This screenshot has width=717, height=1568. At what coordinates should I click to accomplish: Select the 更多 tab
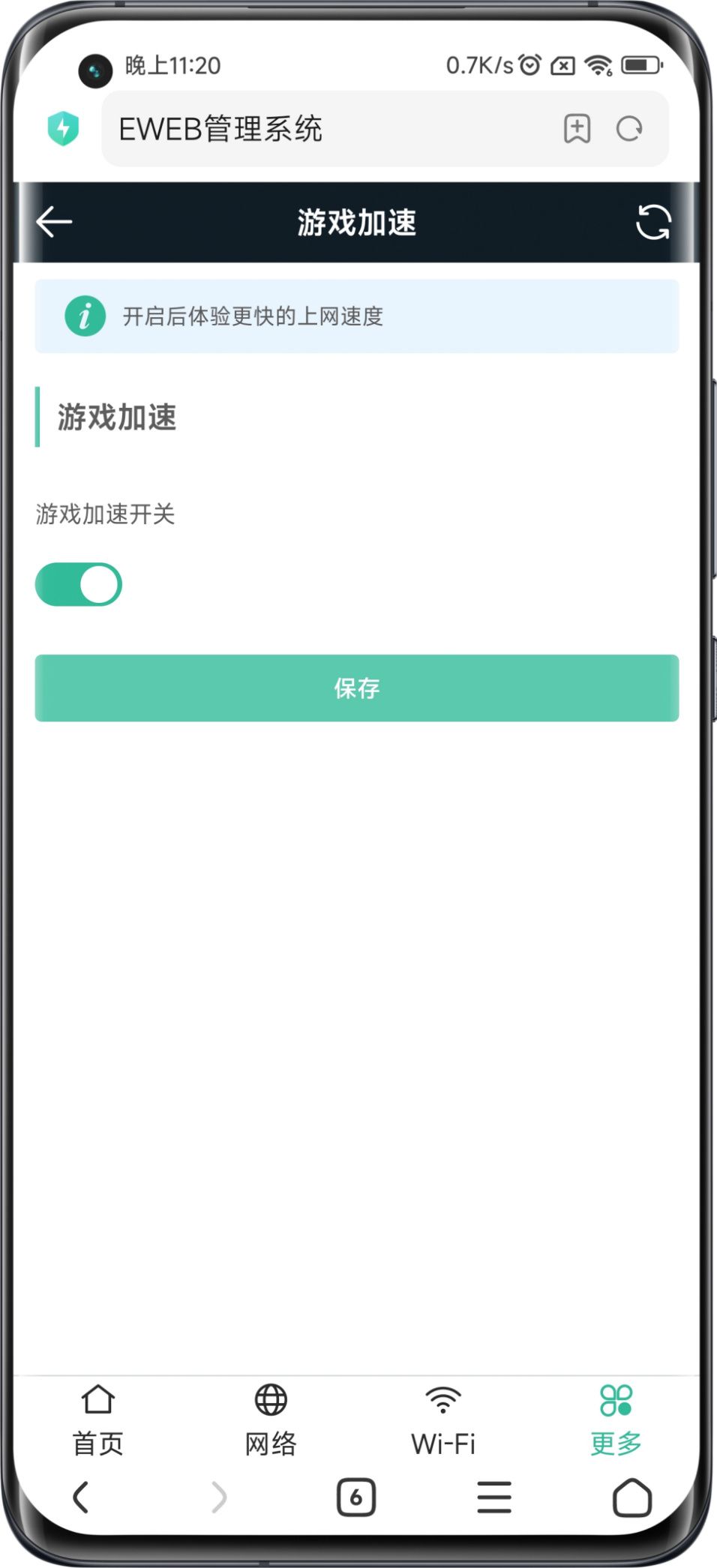tap(616, 1420)
